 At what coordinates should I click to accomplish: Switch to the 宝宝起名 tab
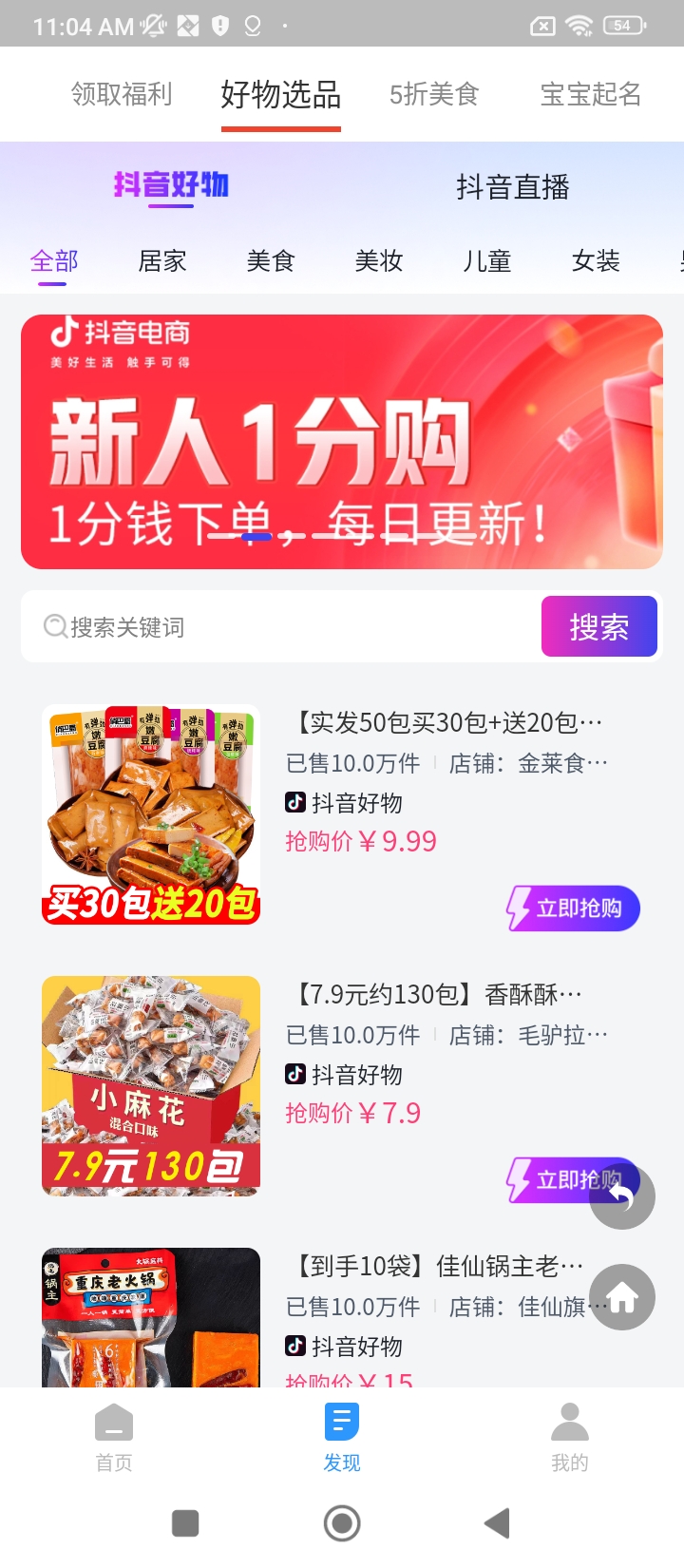pyautogui.click(x=590, y=94)
